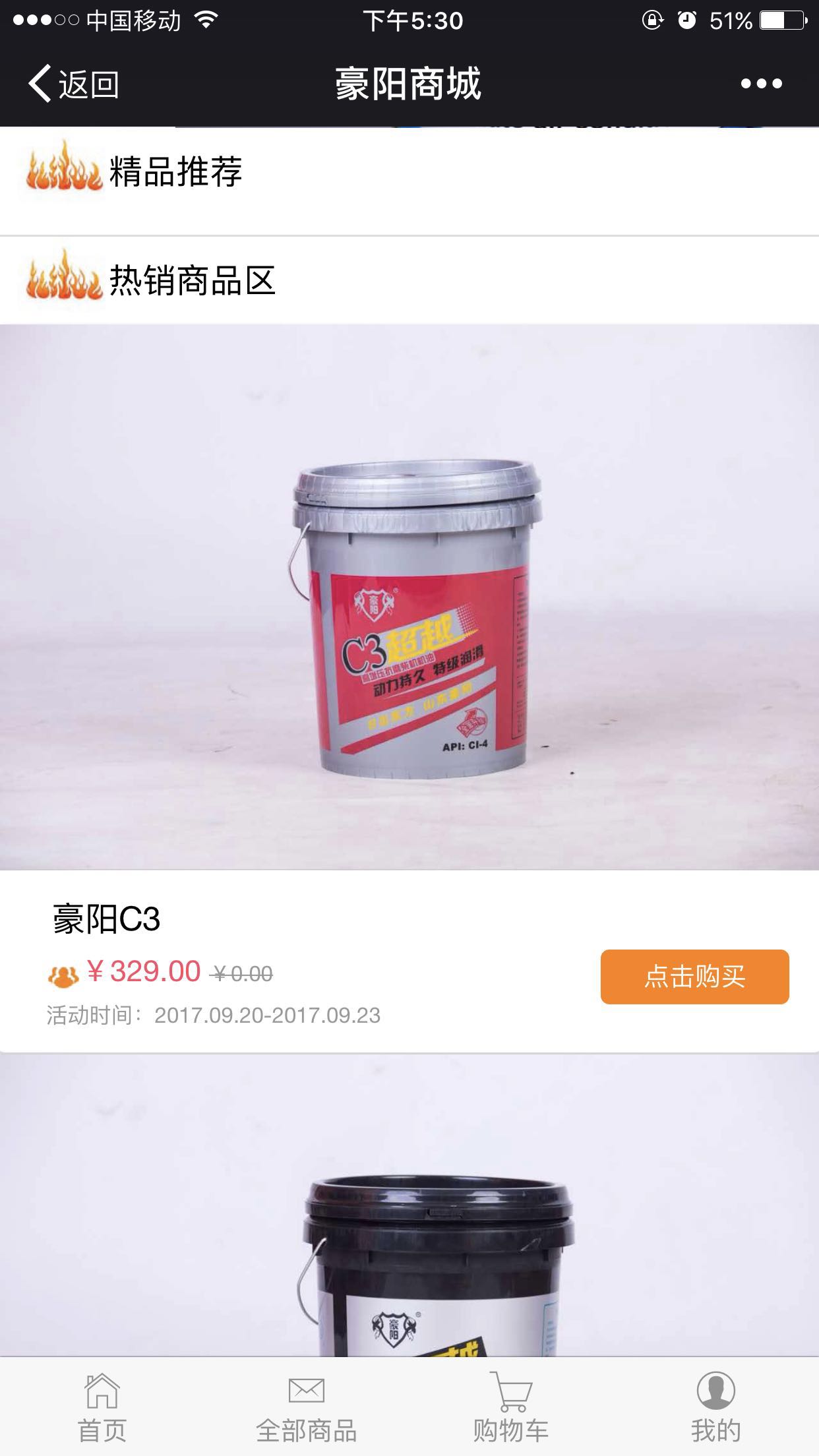This screenshot has height=1456, width=819.
Task: Tap 点击购买 to buy 豪阳C3
Action: 694,977
